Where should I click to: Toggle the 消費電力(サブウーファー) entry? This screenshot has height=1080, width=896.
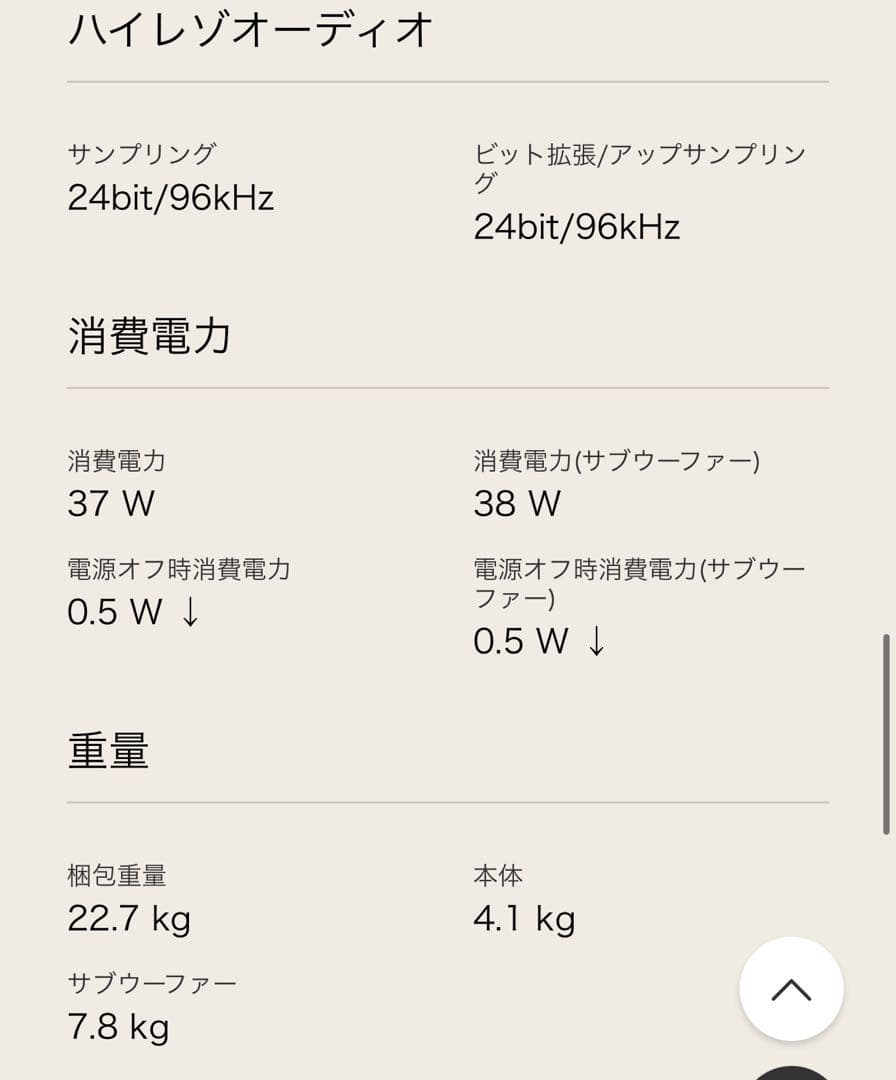[618, 461]
